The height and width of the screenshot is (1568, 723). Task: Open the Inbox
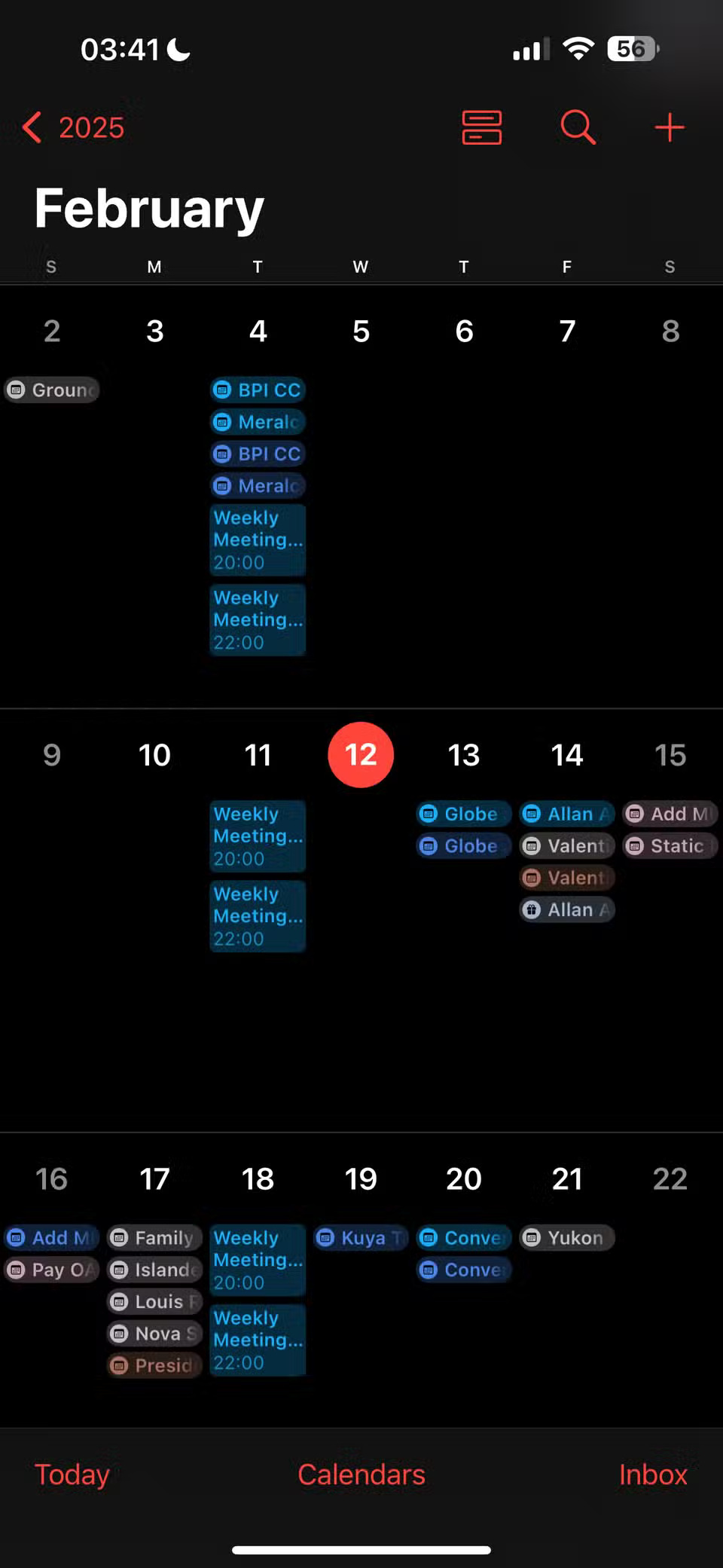coord(652,1474)
